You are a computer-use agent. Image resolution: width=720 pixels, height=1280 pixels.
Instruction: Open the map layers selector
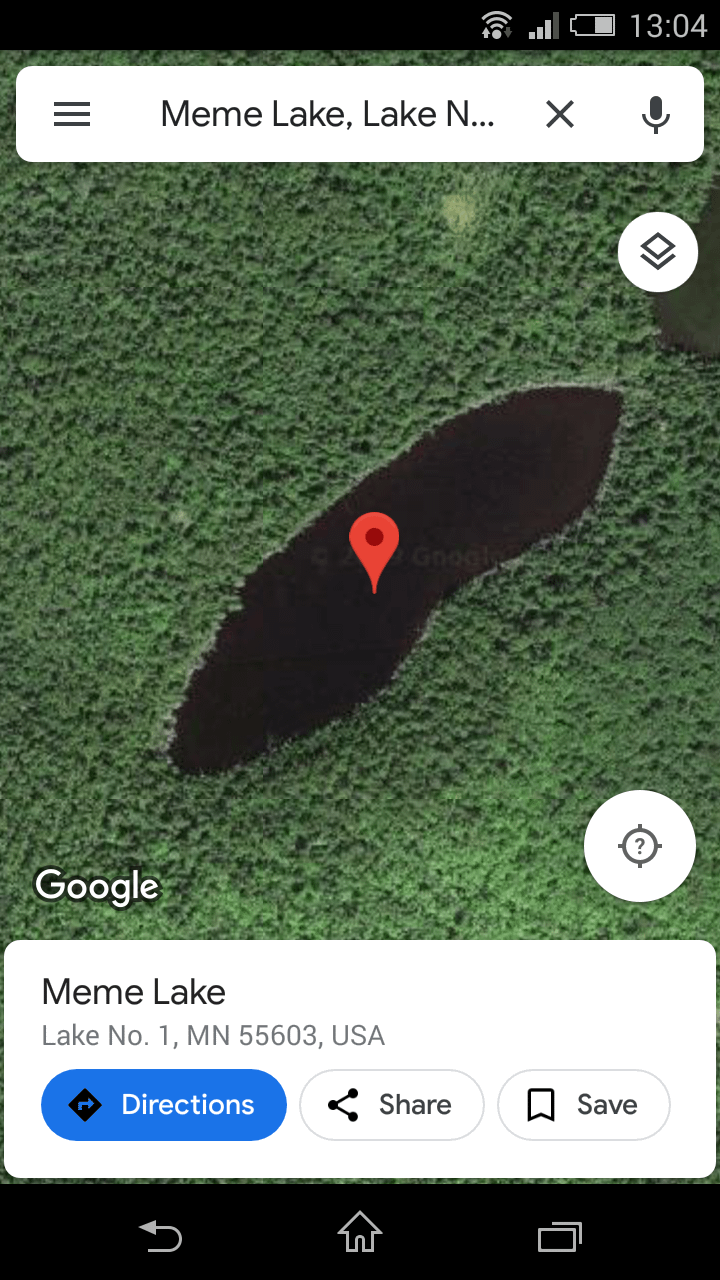[x=657, y=252]
